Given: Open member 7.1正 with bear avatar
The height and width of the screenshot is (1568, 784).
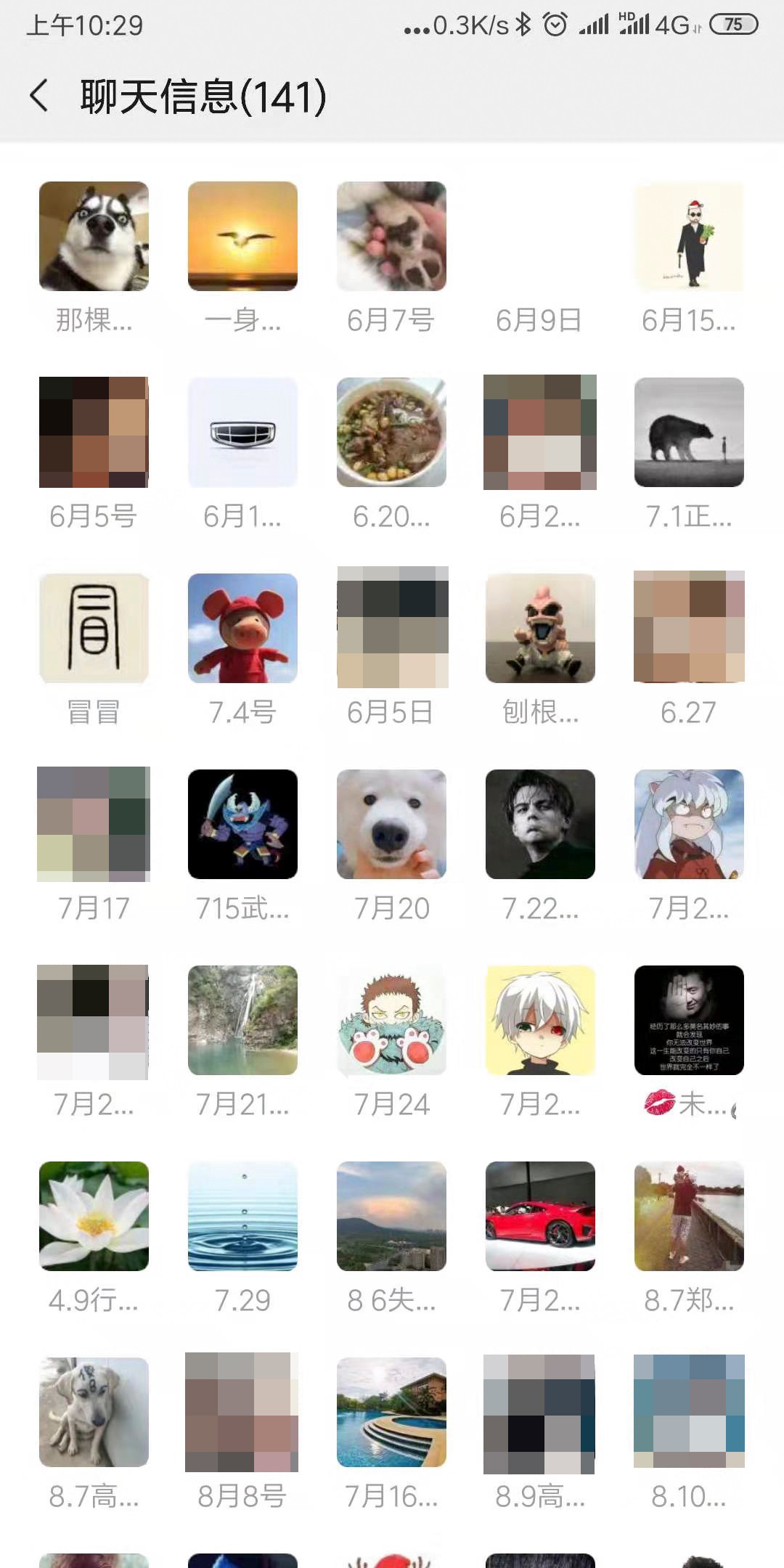Looking at the screenshot, I should click(x=689, y=433).
